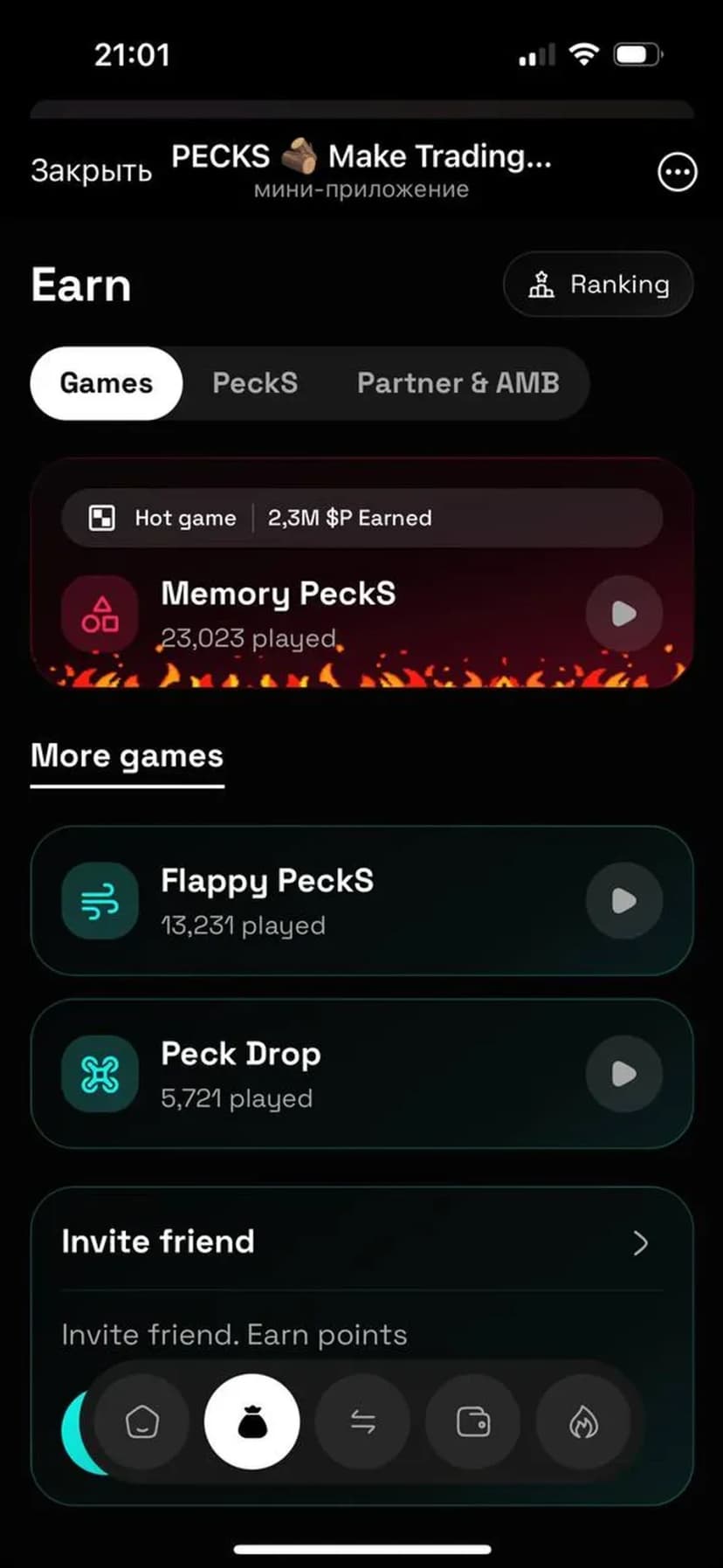Image resolution: width=723 pixels, height=1568 pixels.
Task: Select the Games tab
Action: click(107, 383)
